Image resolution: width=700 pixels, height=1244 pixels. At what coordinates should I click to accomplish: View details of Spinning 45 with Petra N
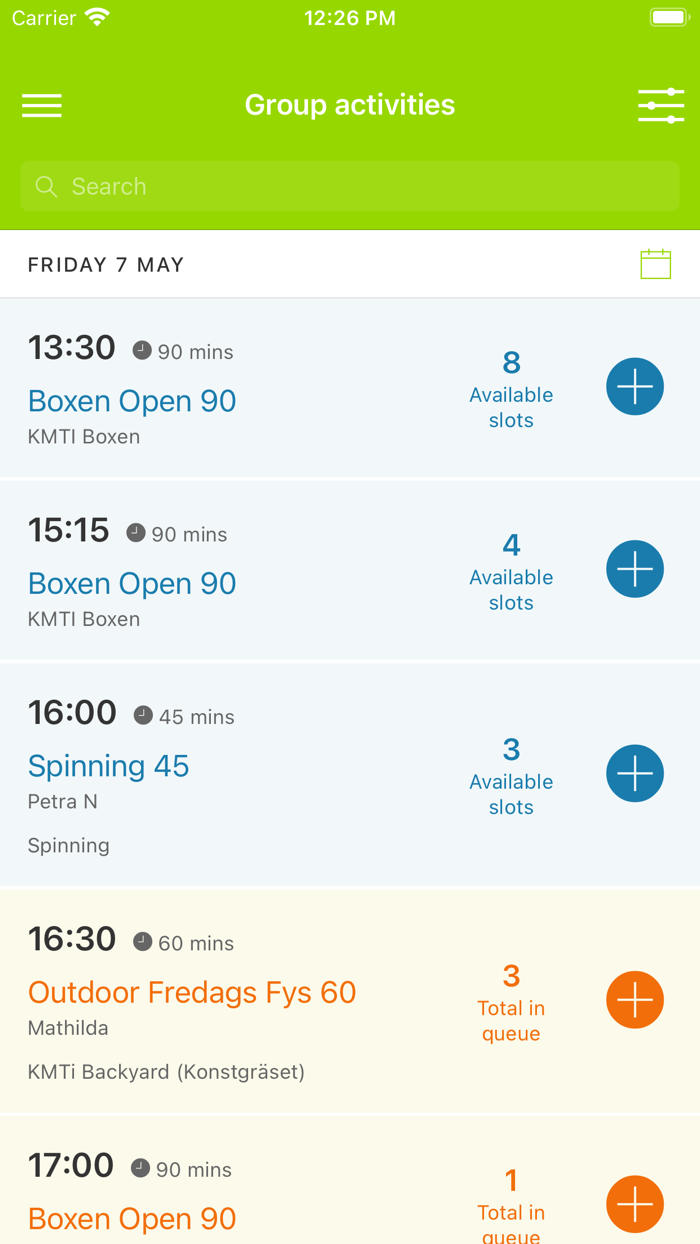(108, 766)
